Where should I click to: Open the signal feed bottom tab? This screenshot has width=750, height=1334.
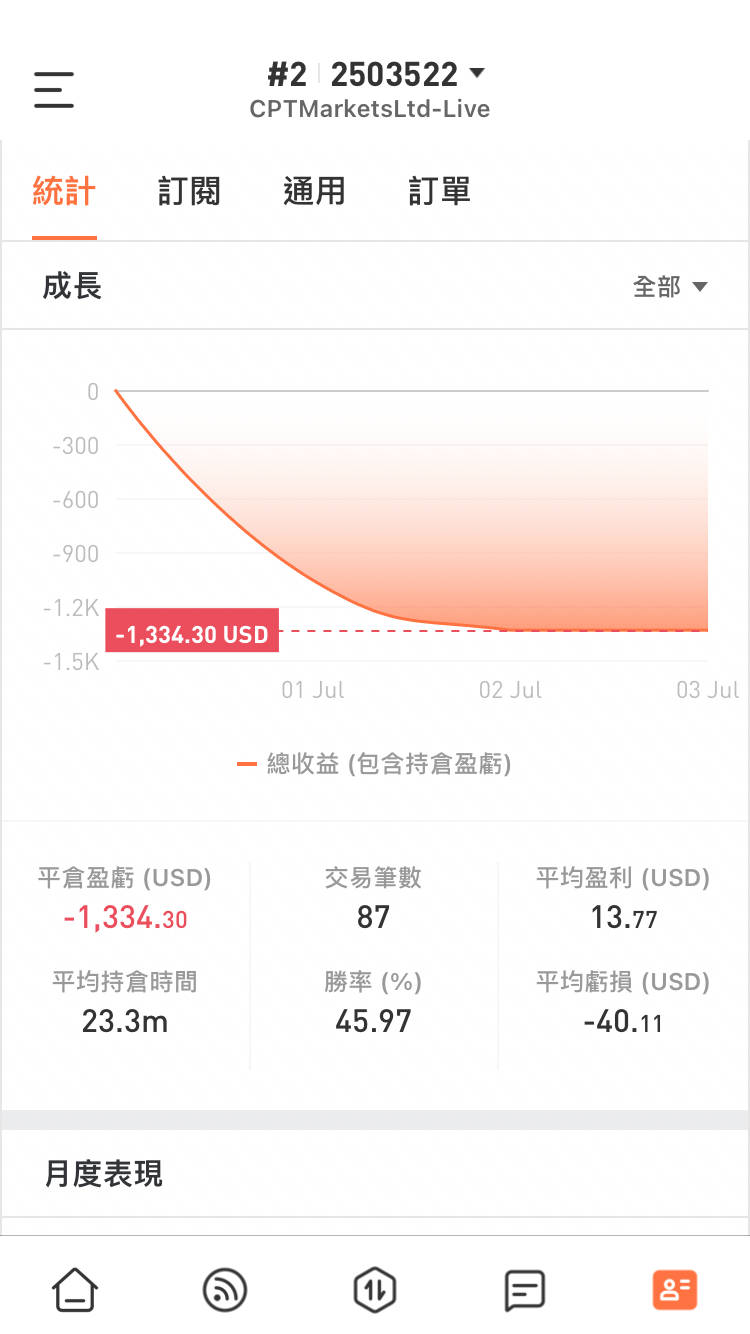(225, 1290)
